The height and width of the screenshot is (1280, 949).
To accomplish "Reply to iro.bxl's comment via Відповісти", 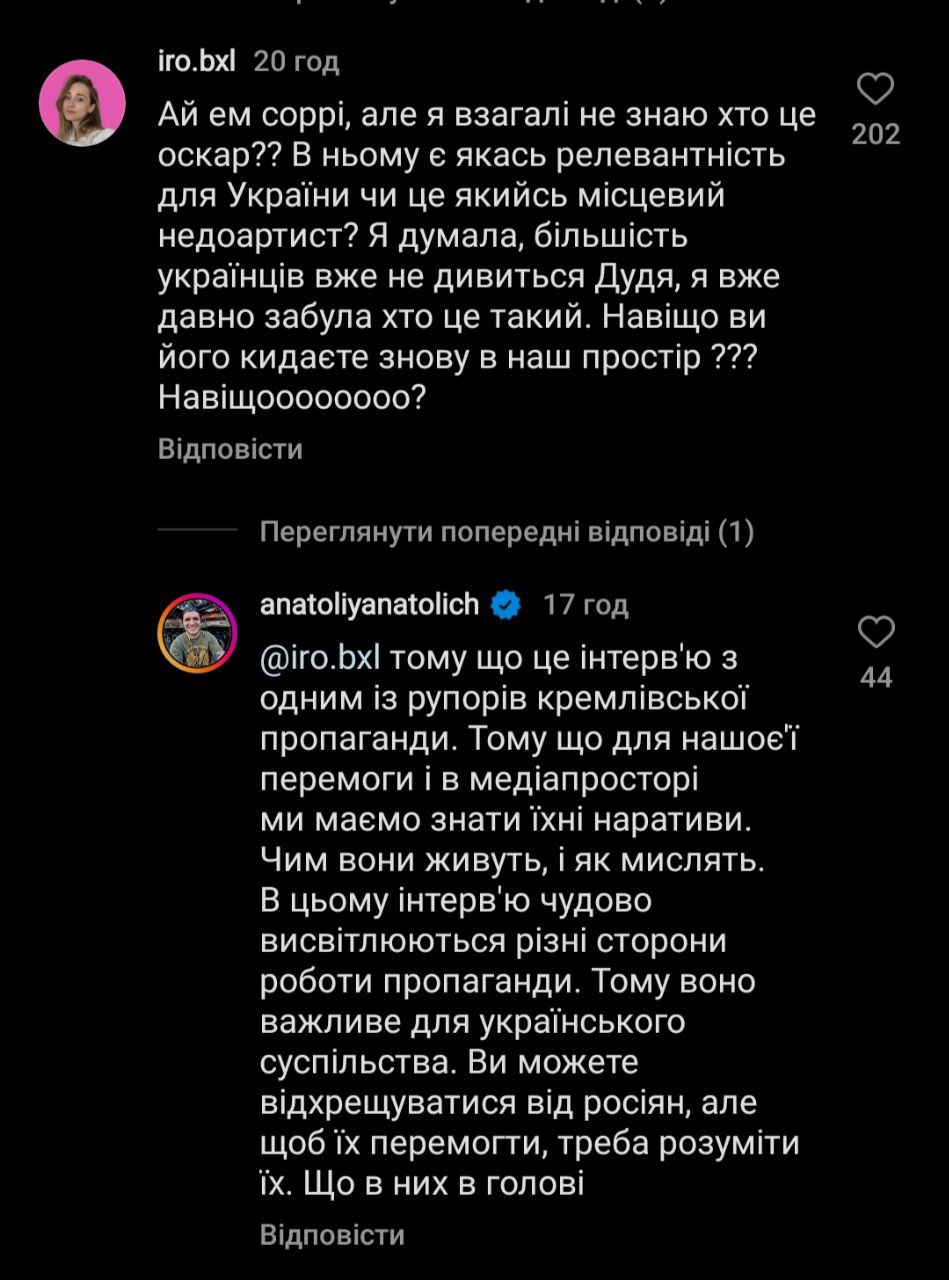I will pos(230,450).
